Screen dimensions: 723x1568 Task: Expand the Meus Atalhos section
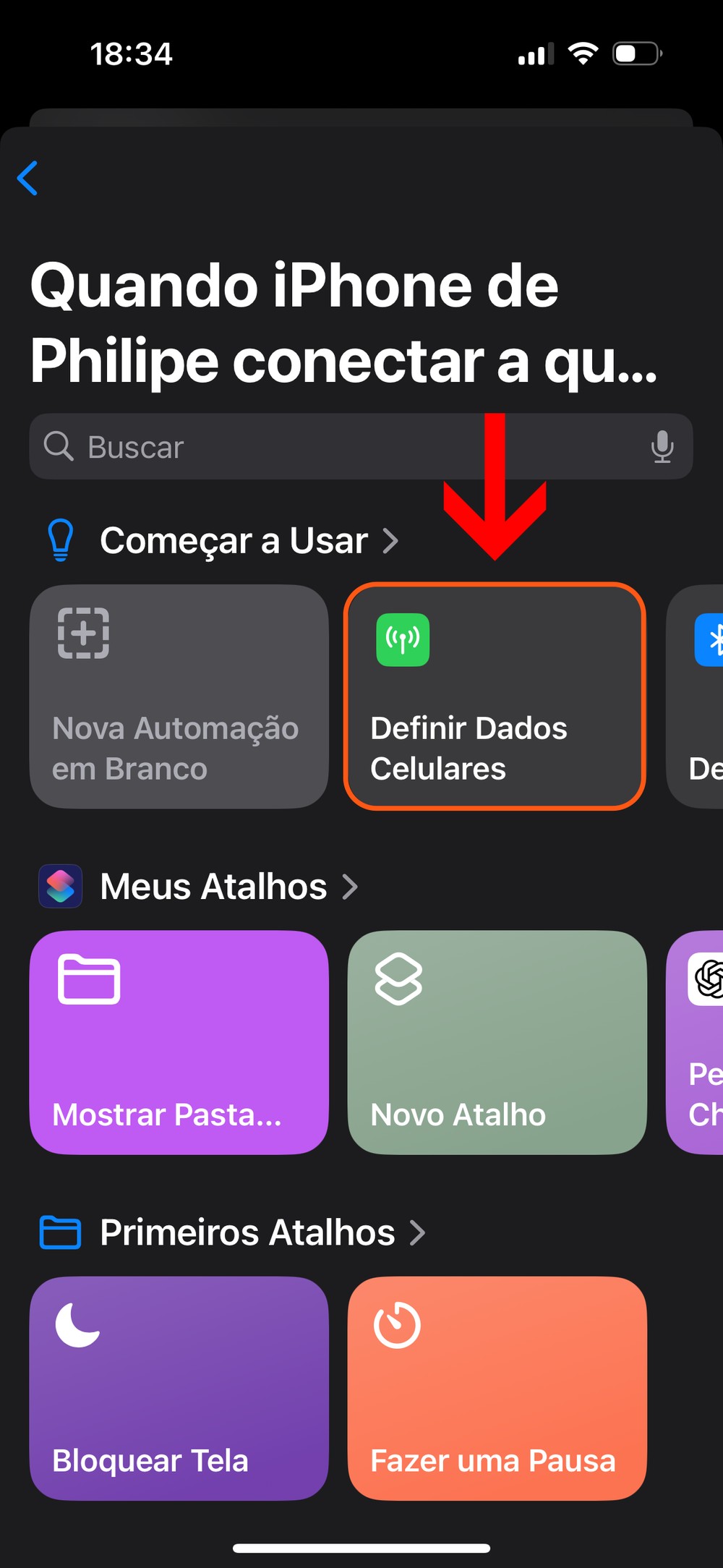(228, 887)
